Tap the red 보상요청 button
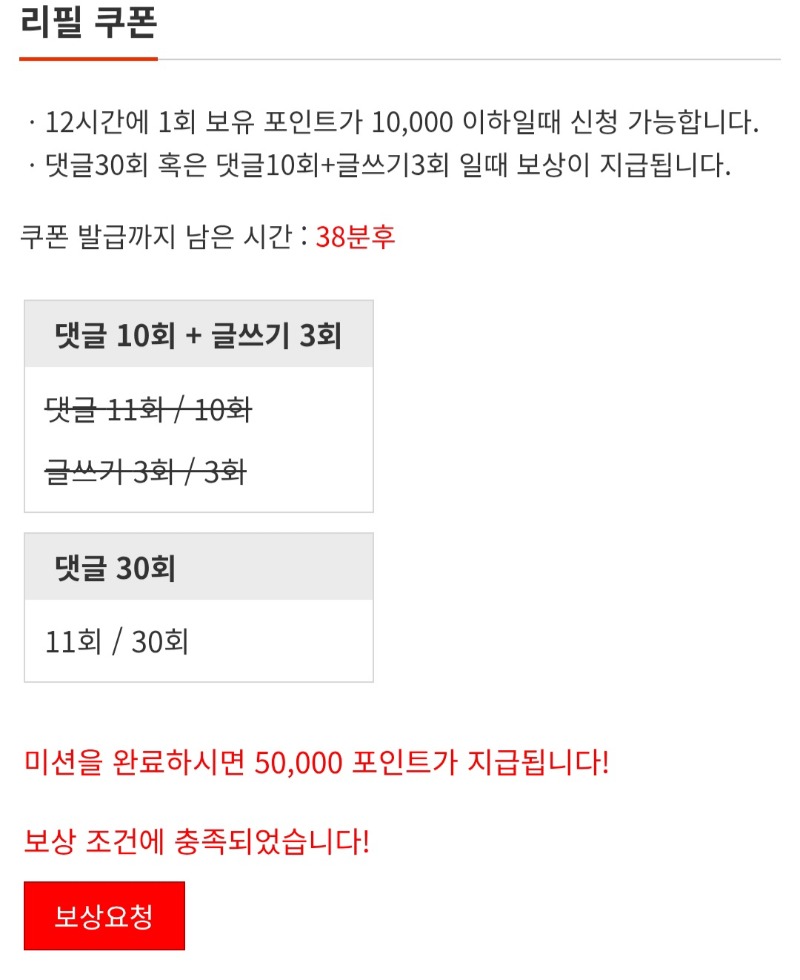This screenshot has width=800, height=980. coord(104,915)
